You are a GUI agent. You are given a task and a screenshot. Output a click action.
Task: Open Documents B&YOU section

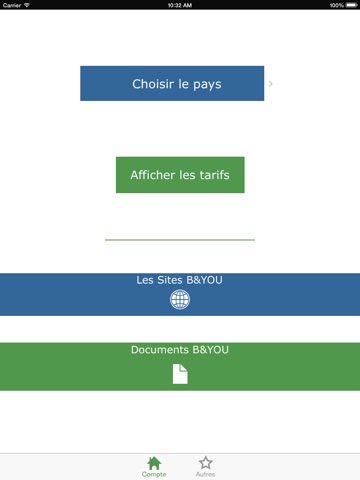click(x=180, y=367)
